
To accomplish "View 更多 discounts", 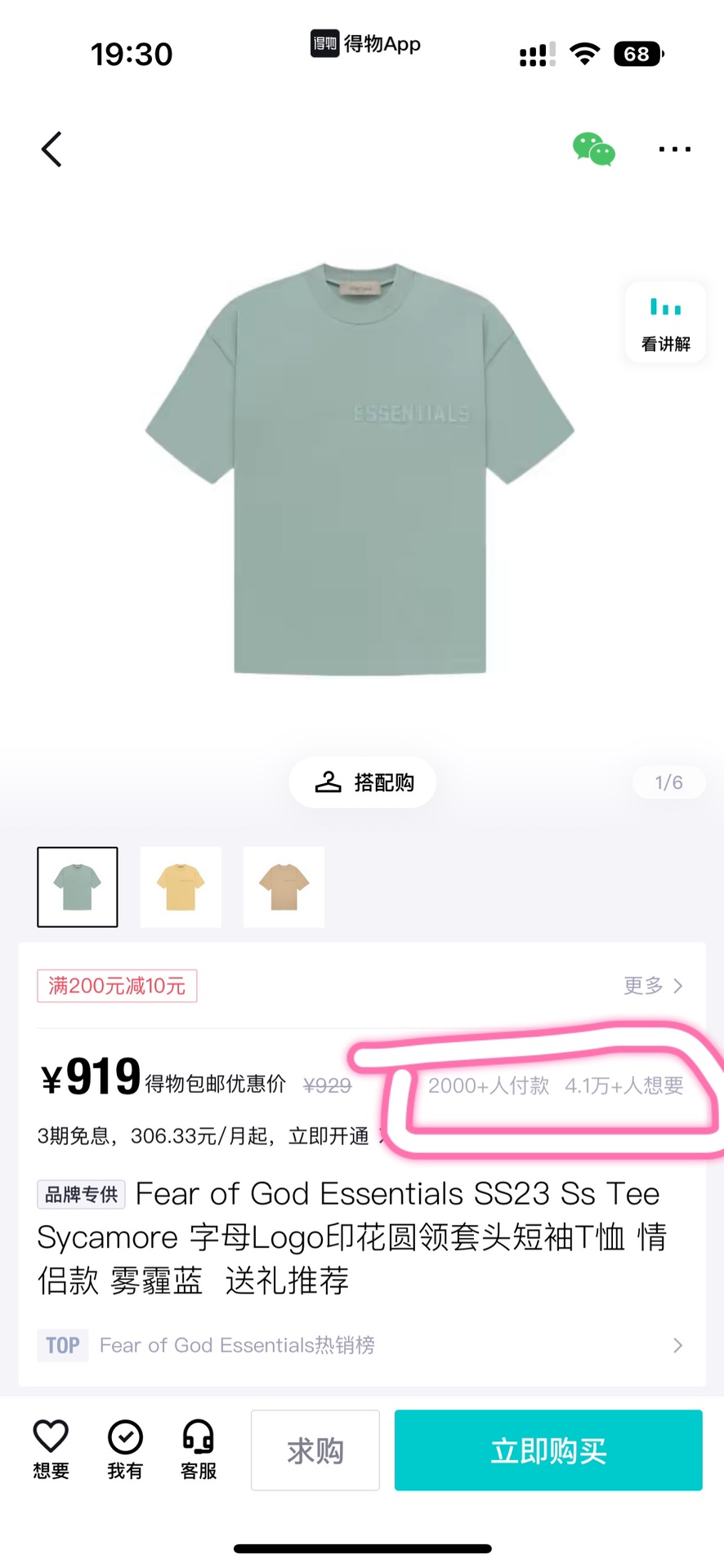I will 652,986.
